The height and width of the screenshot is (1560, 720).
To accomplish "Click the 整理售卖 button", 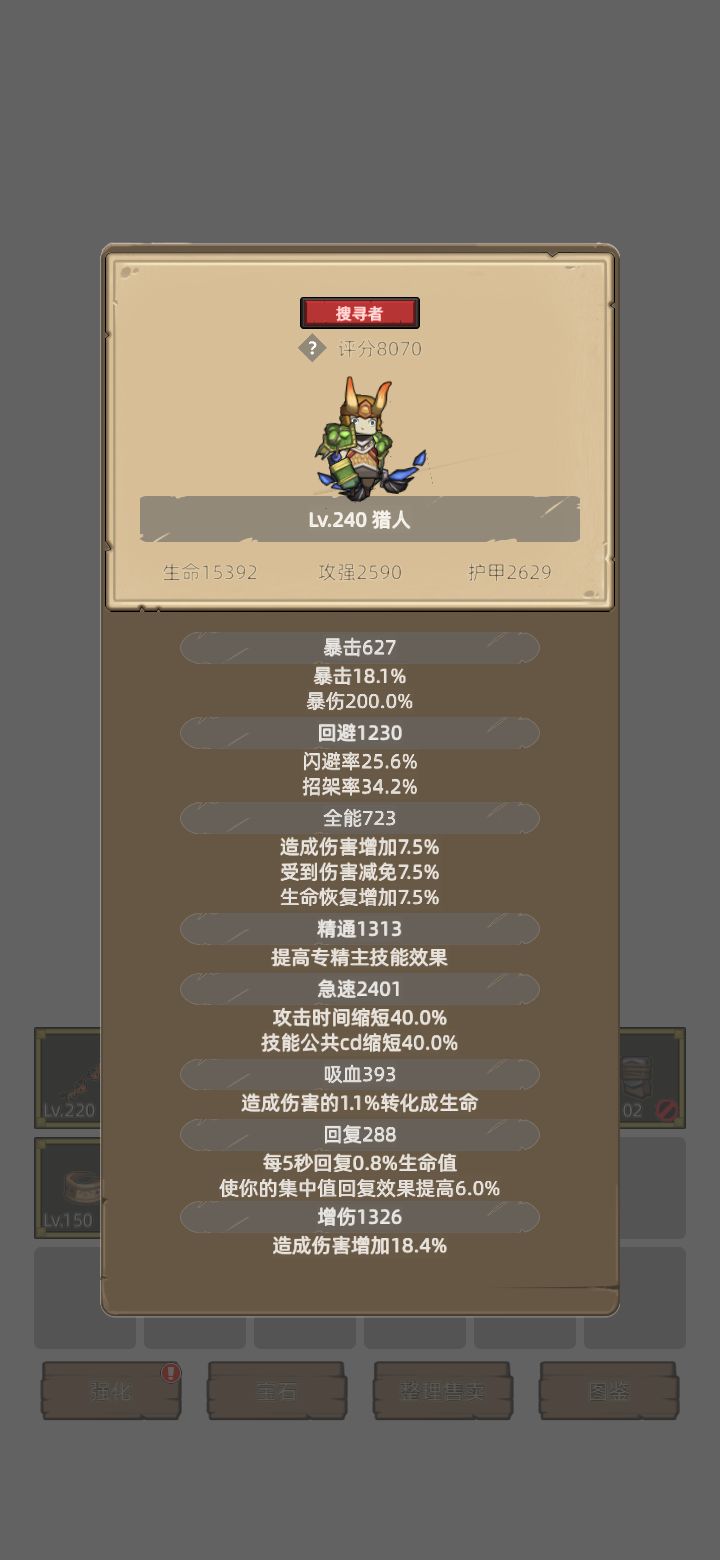I will point(442,1391).
